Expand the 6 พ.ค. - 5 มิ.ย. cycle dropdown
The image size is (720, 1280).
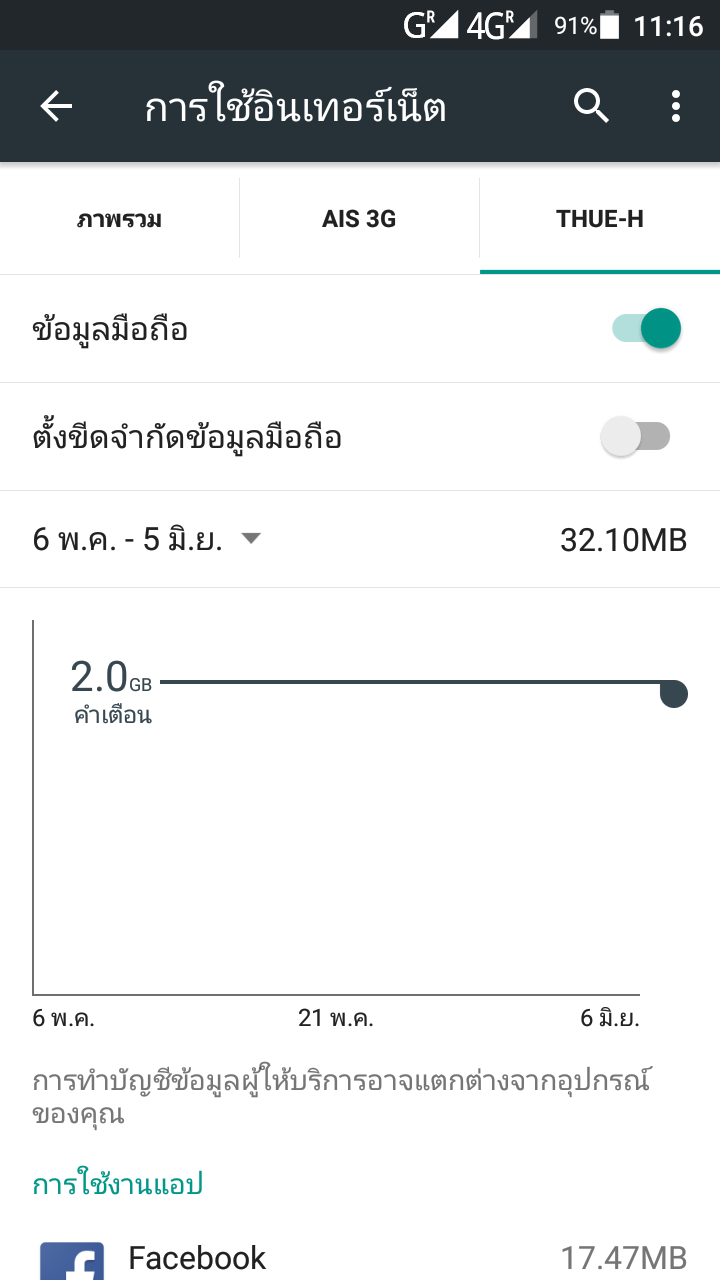(x=147, y=540)
